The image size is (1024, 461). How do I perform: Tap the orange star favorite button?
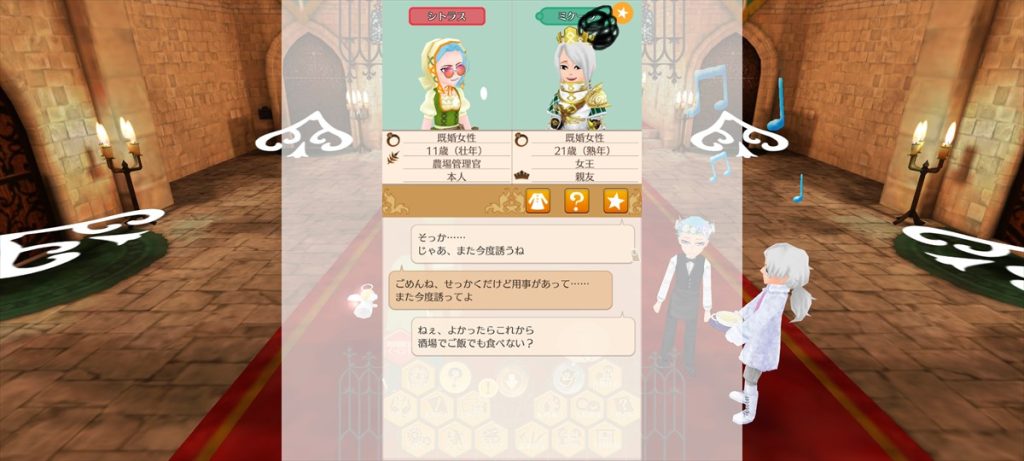pos(615,201)
